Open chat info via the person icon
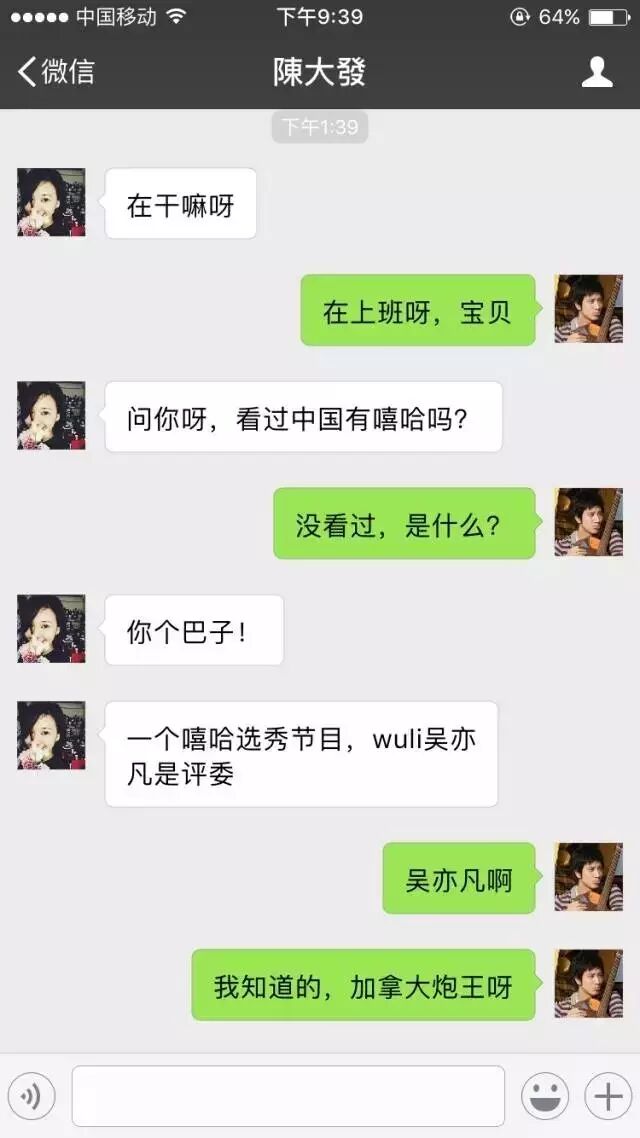Viewport: 640px width, 1138px height. [597, 72]
